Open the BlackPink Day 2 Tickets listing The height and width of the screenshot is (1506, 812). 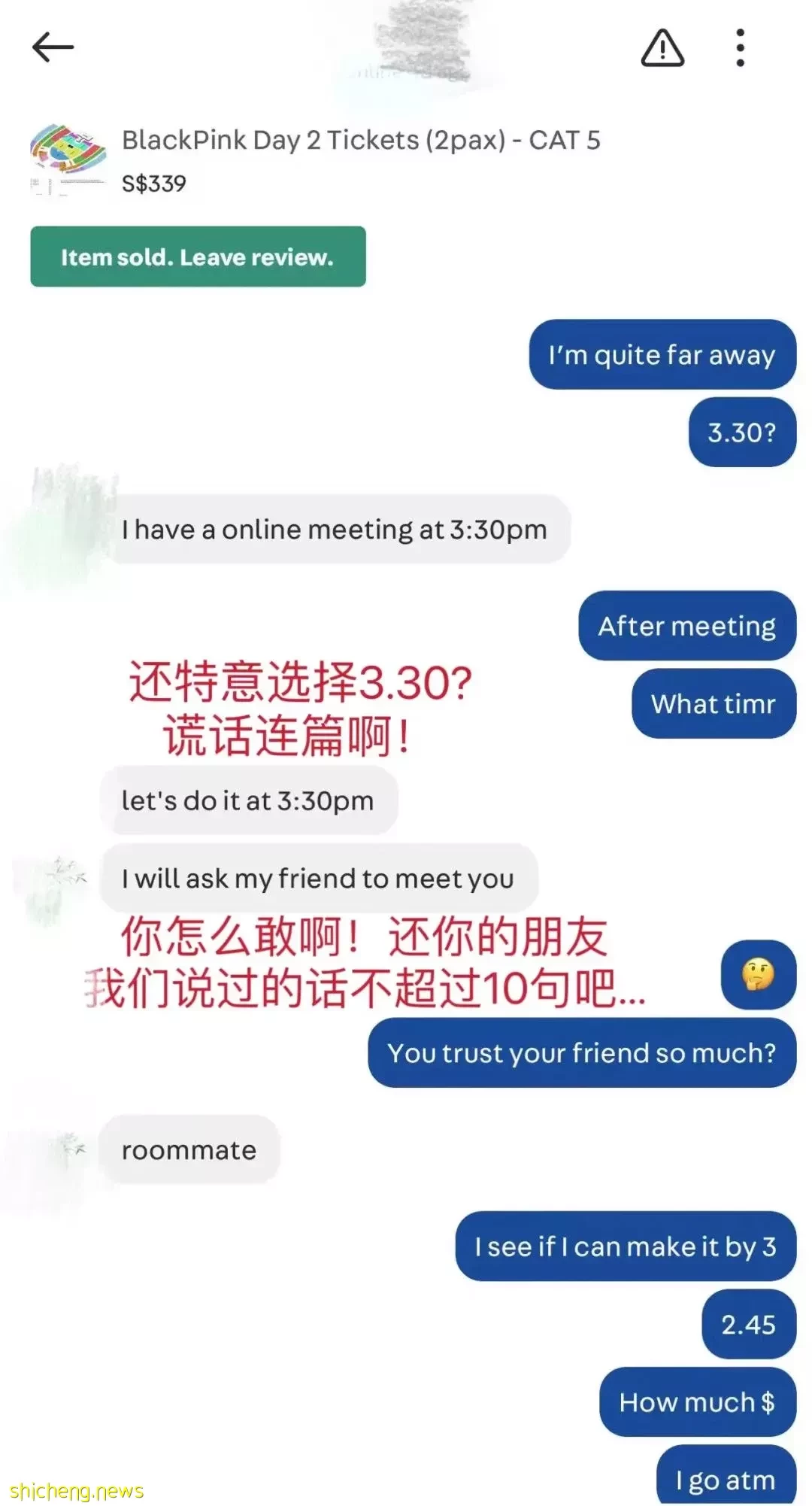(x=361, y=141)
